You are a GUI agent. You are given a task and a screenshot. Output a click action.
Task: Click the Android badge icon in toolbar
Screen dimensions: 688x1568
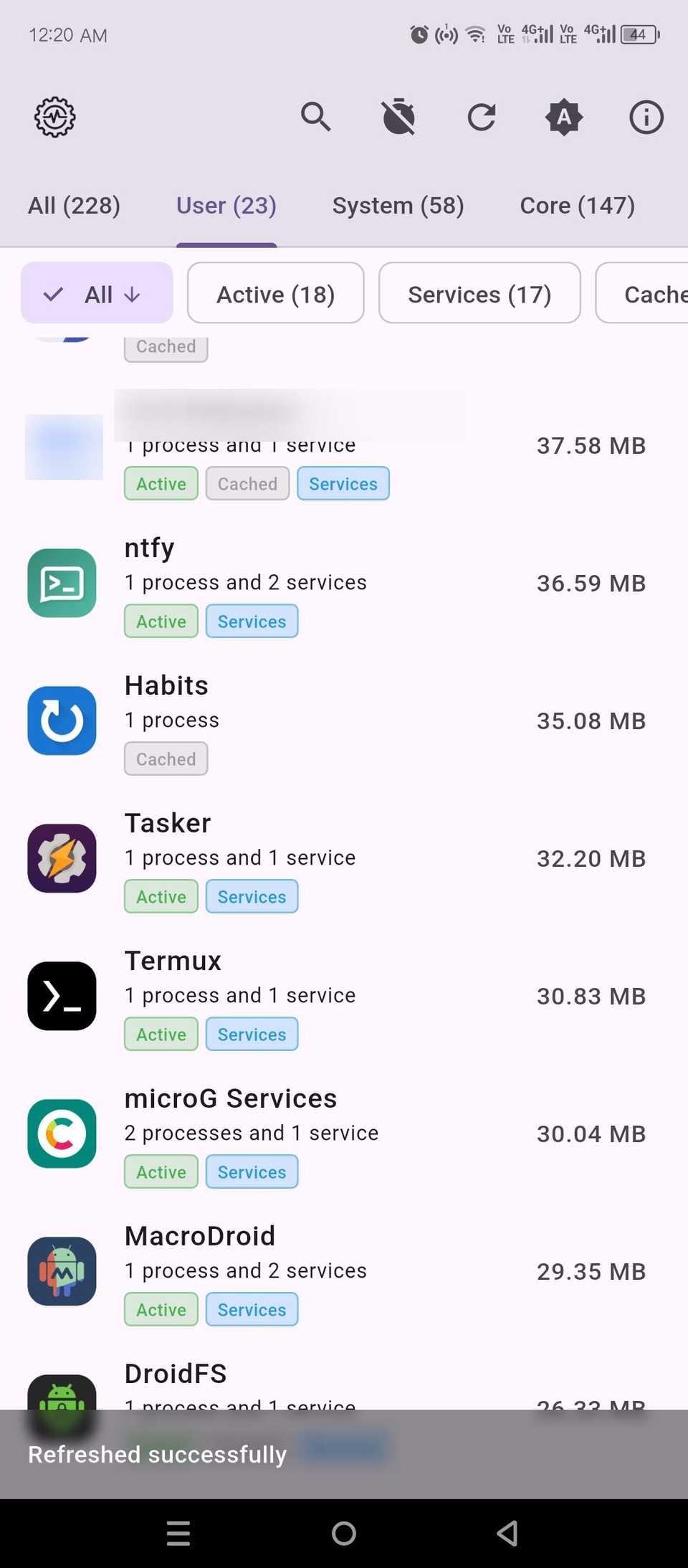(x=563, y=117)
